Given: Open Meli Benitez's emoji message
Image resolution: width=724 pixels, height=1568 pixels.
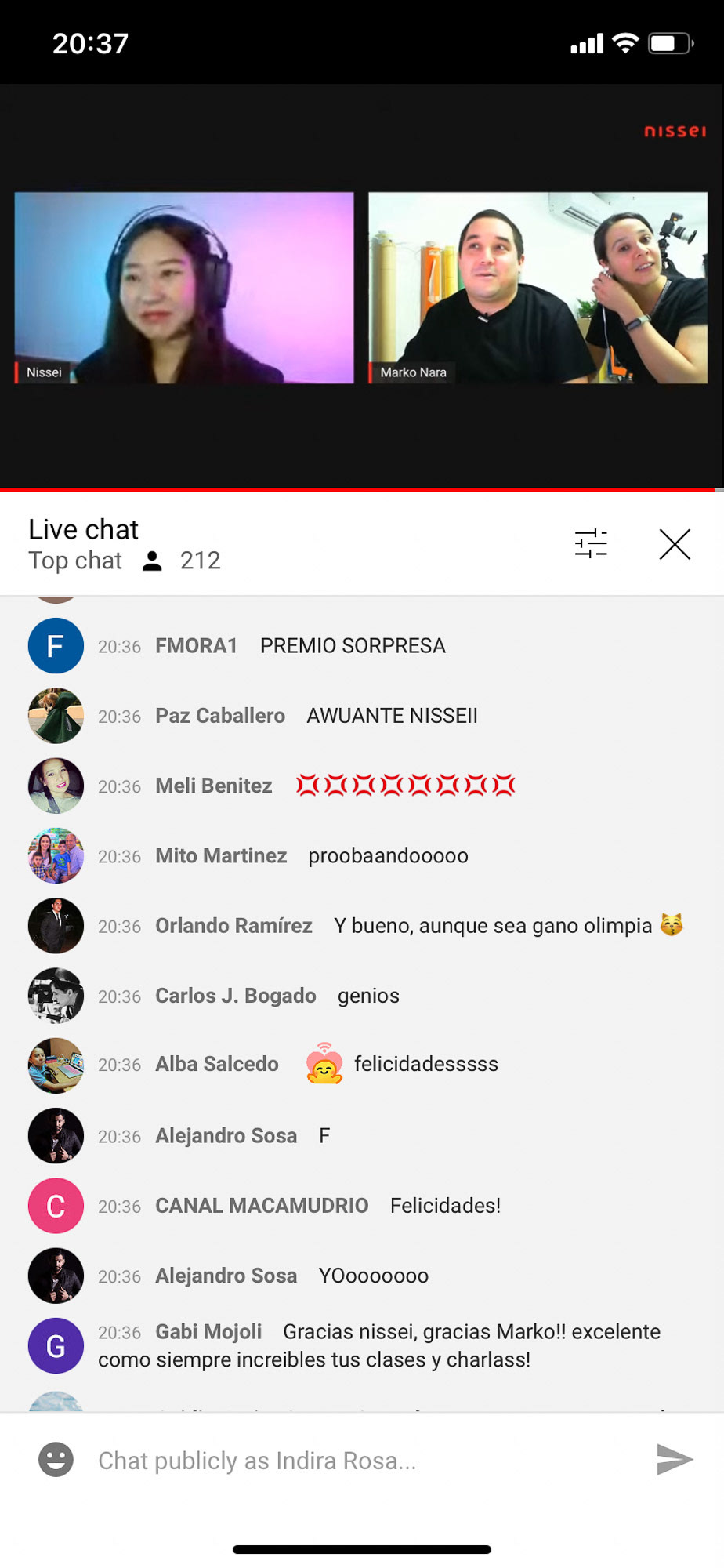Looking at the screenshot, I should click(405, 786).
